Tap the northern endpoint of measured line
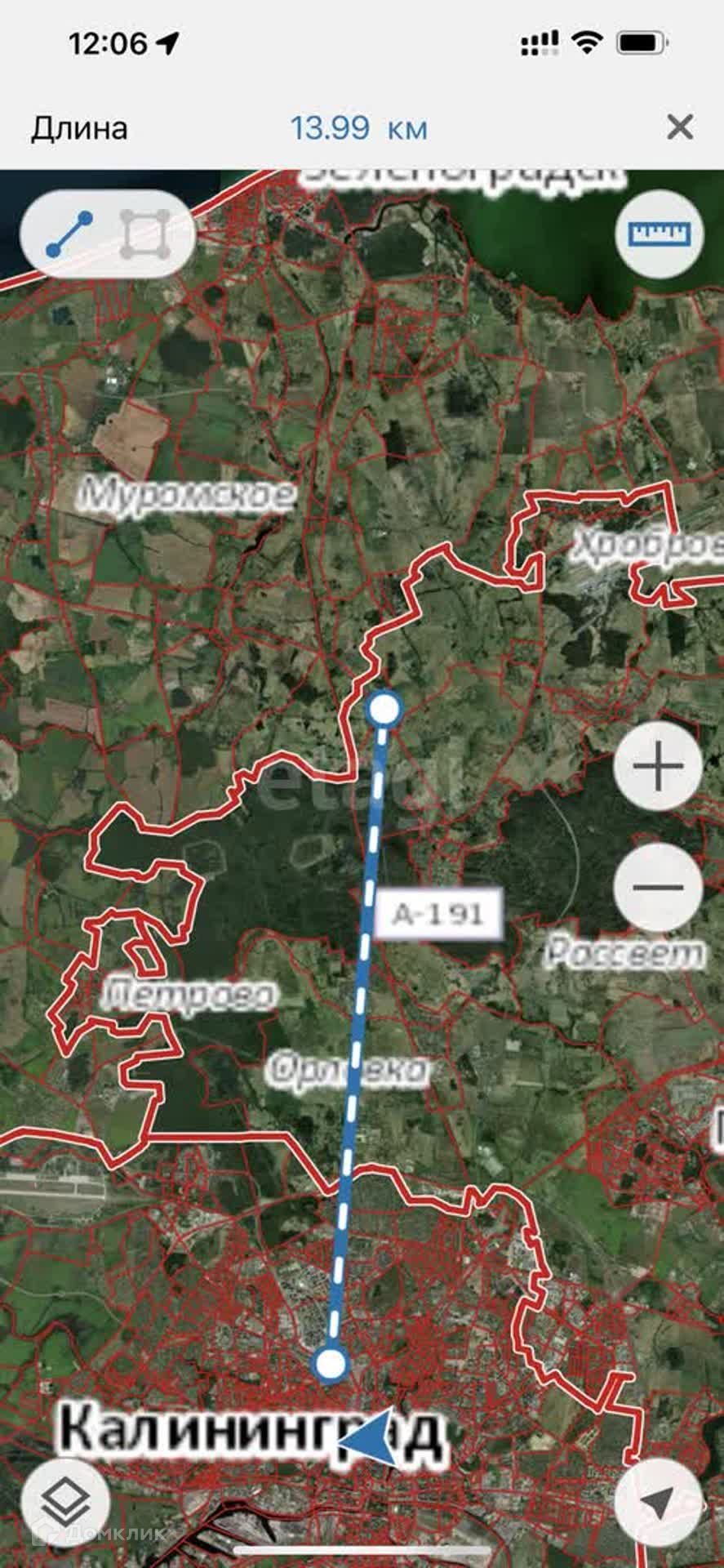 [x=384, y=710]
